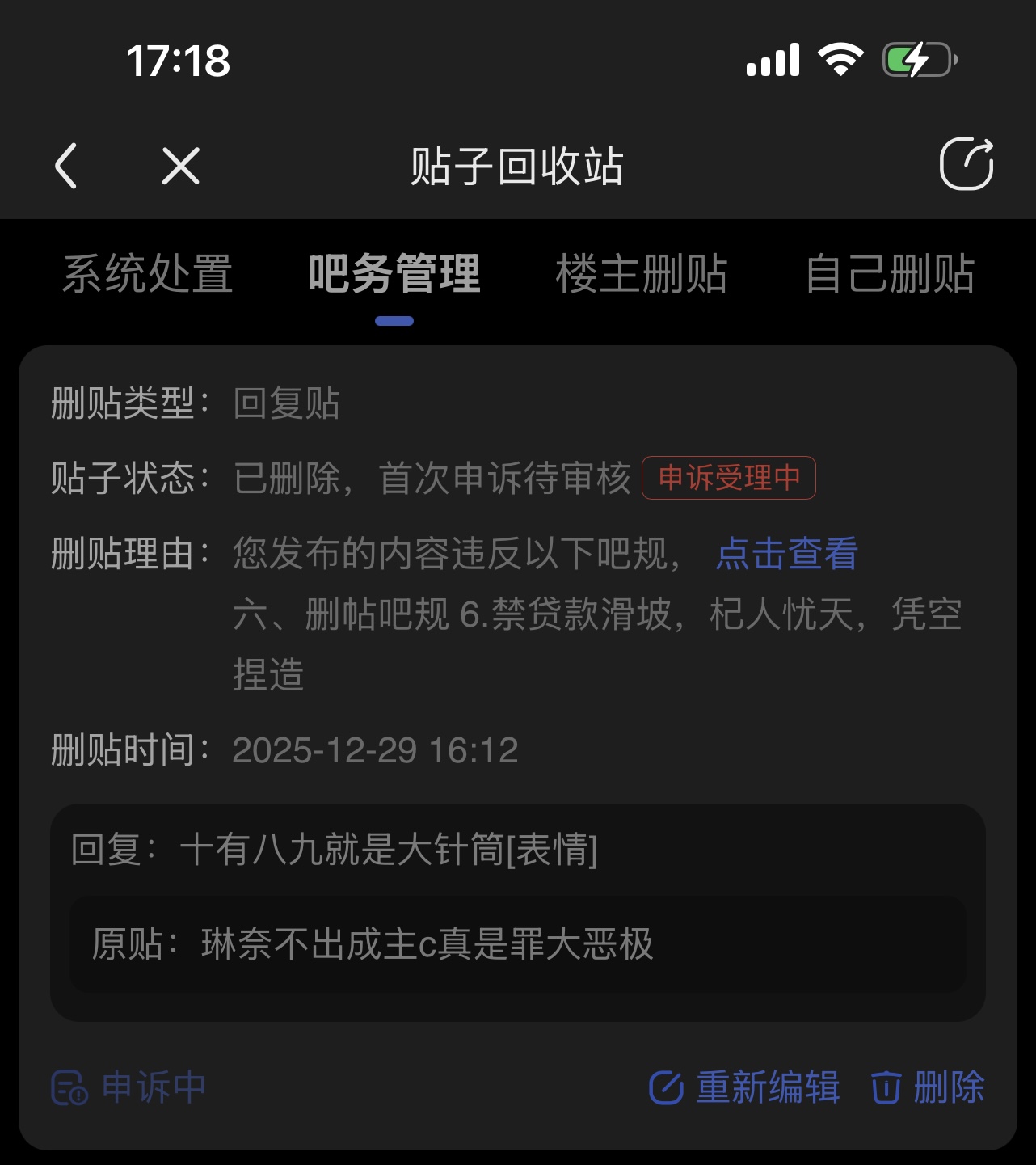Go back using the arrow icon
Viewport: 1036px width, 1165px height.
(x=66, y=167)
